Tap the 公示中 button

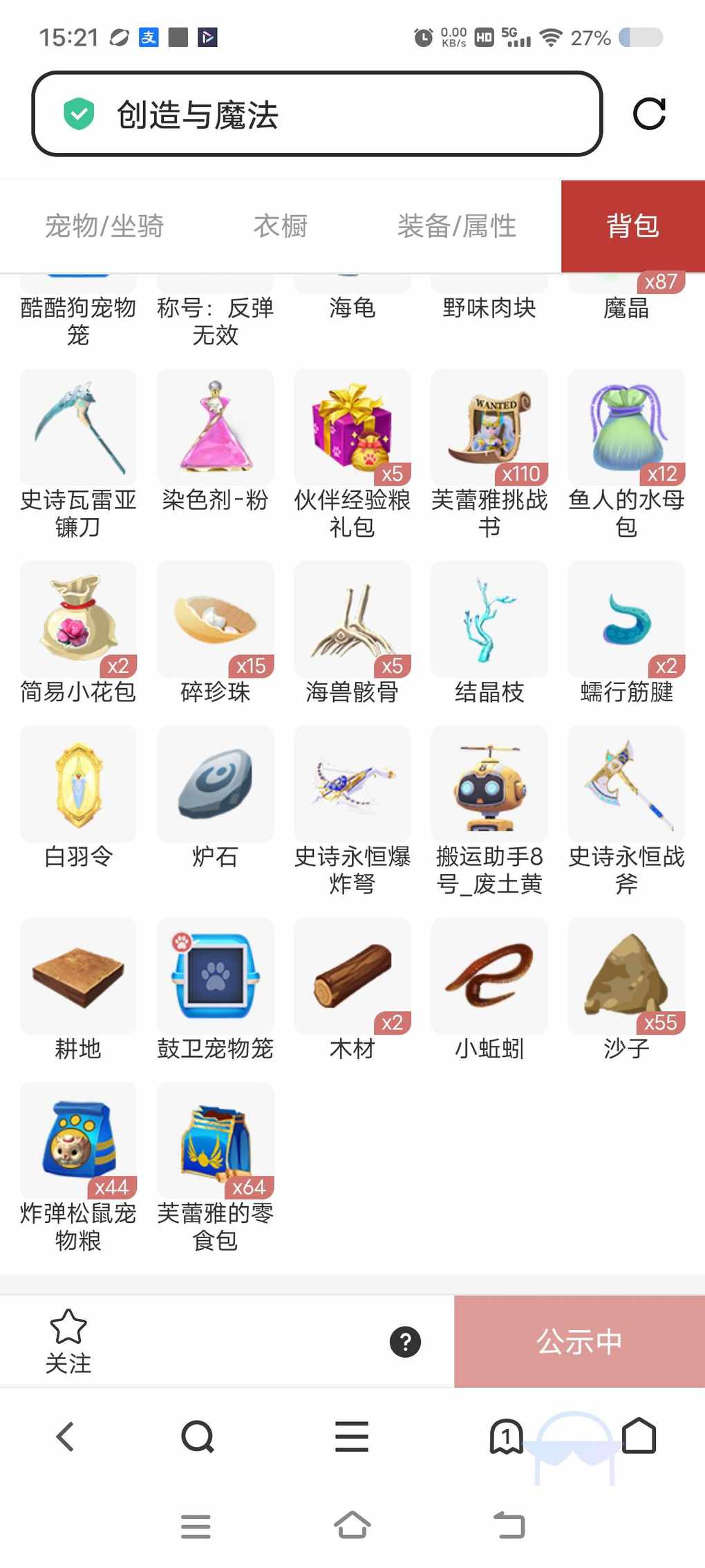click(x=579, y=1342)
